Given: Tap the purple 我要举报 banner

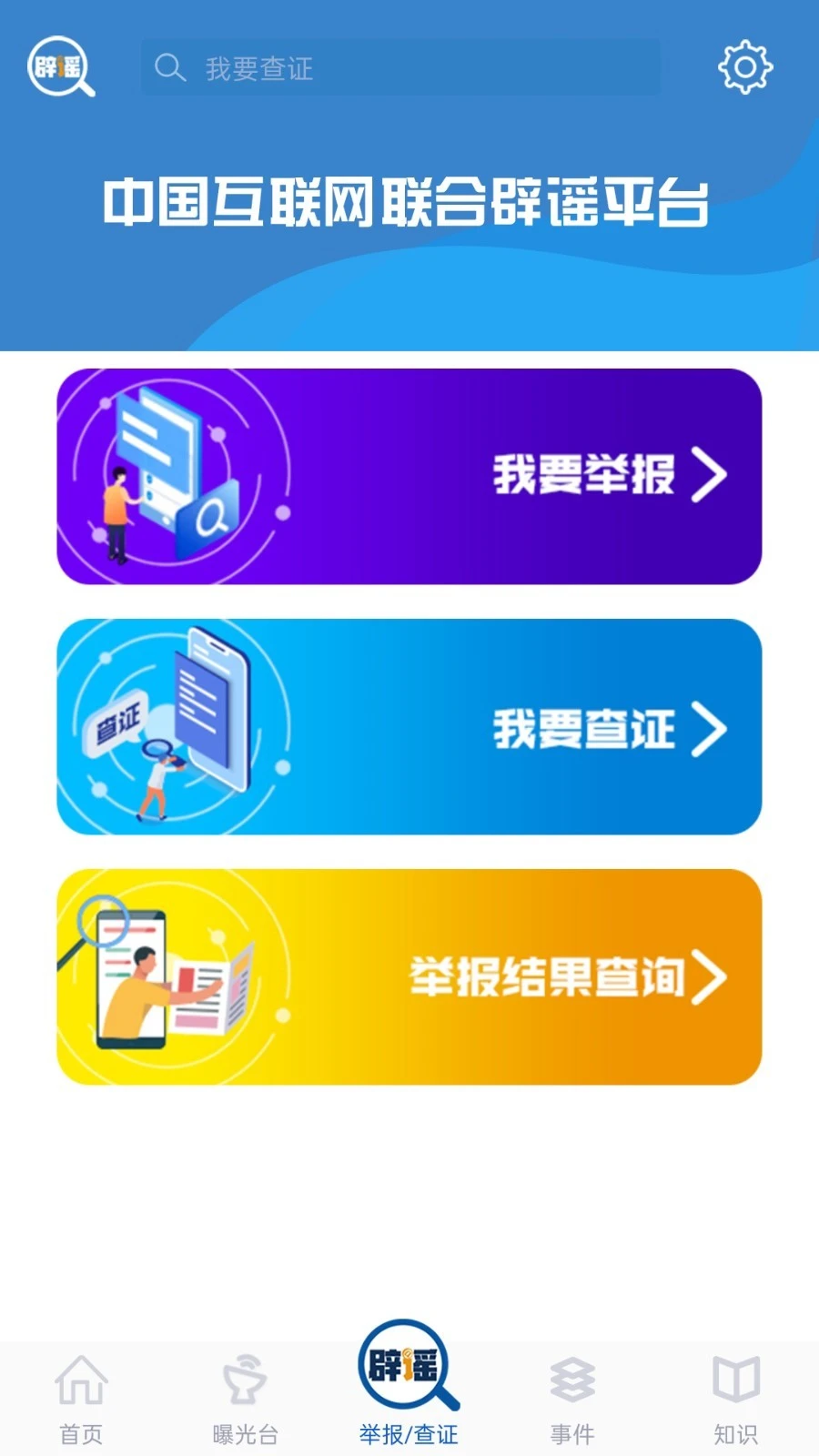Looking at the screenshot, I should coord(409,476).
